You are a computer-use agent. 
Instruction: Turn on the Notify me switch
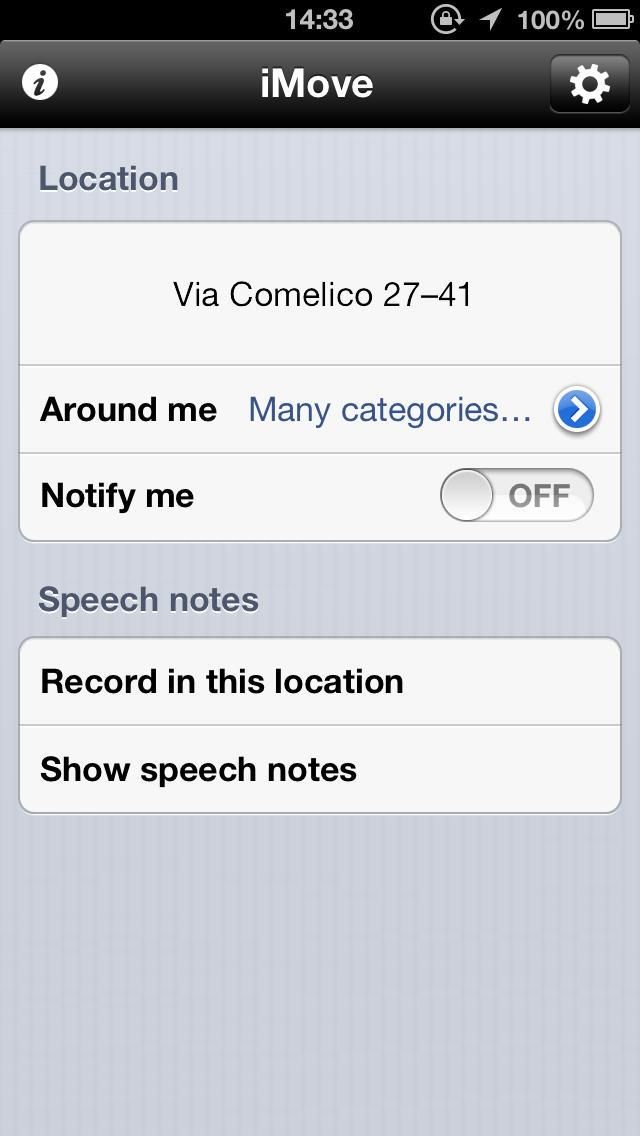(x=516, y=496)
